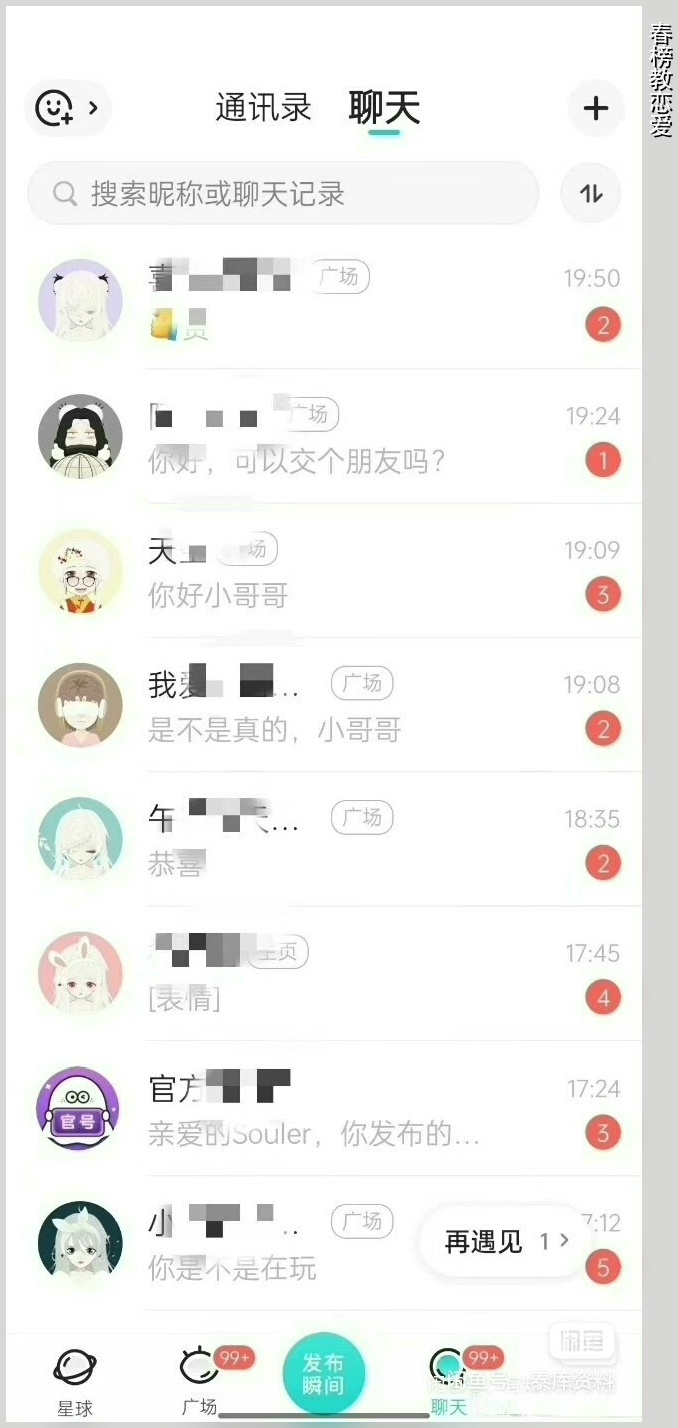Tap the 发布瞬间 publish button
This screenshot has width=678, height=1428.
[x=323, y=1374]
